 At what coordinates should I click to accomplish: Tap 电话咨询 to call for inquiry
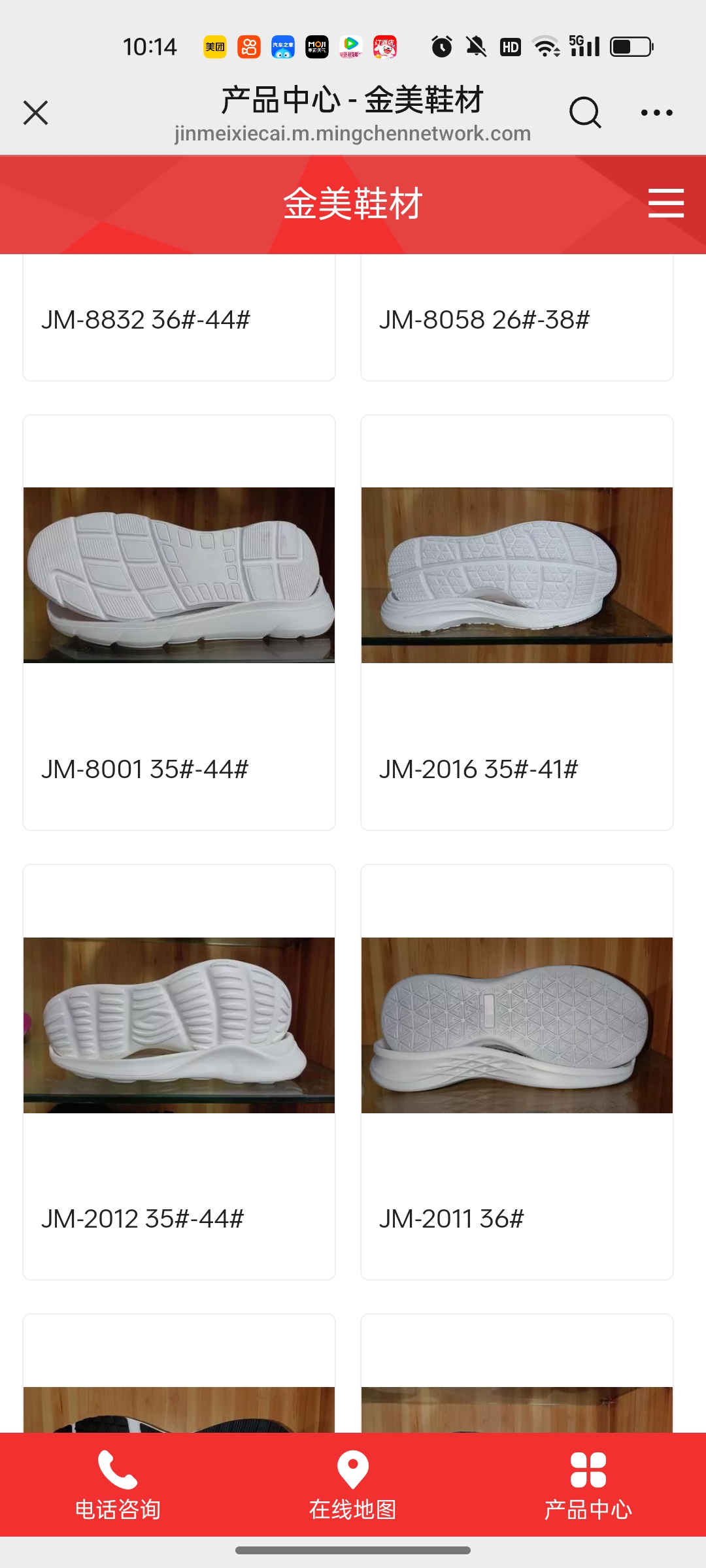[x=118, y=1484]
